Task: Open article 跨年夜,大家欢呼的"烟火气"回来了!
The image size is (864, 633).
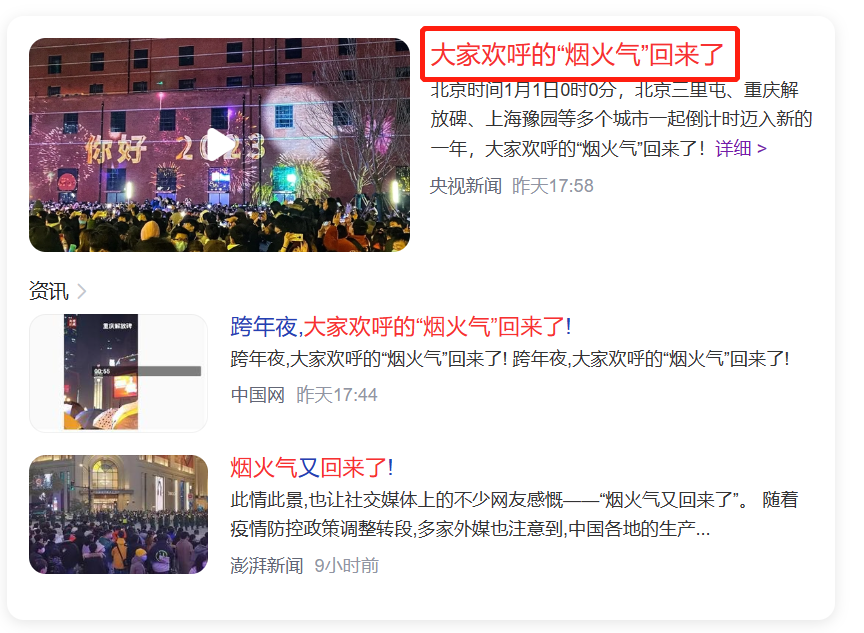Action: tap(400, 326)
